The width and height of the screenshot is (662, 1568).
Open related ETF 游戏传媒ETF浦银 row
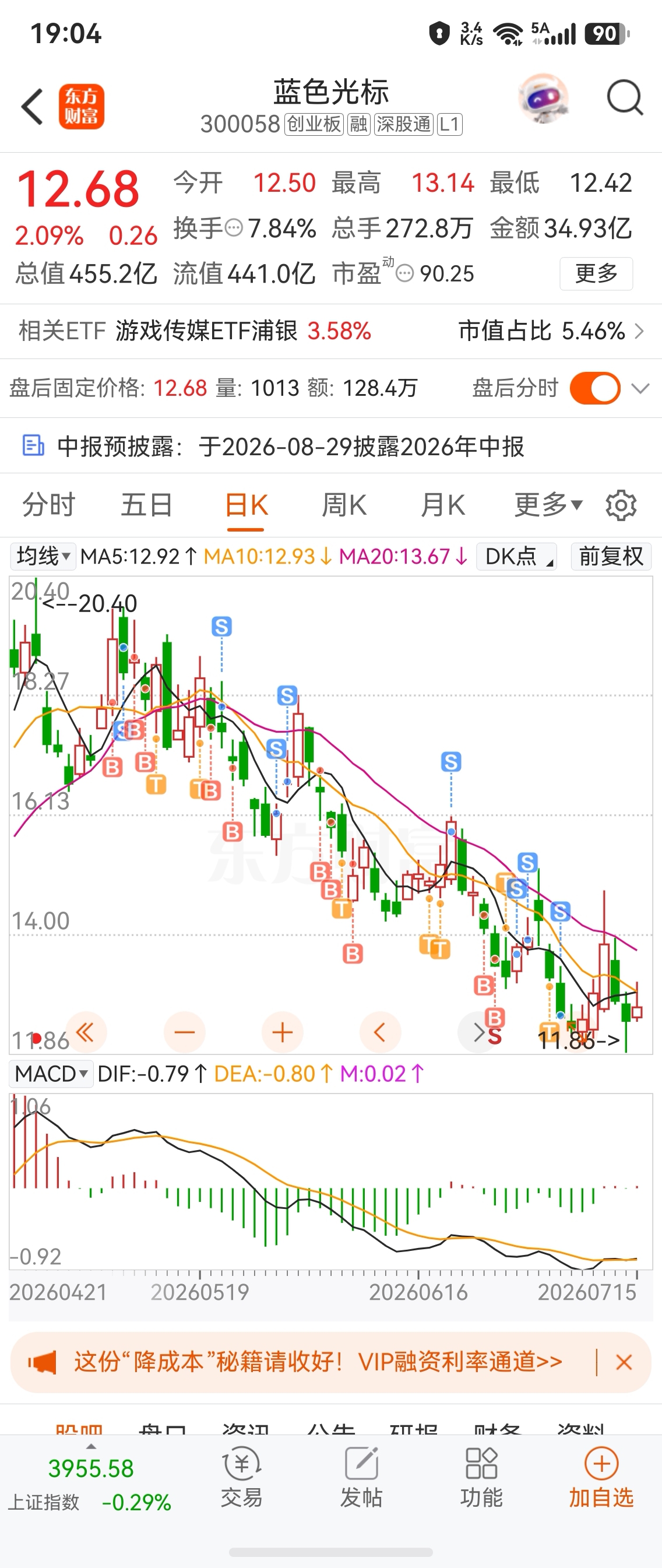(331, 331)
